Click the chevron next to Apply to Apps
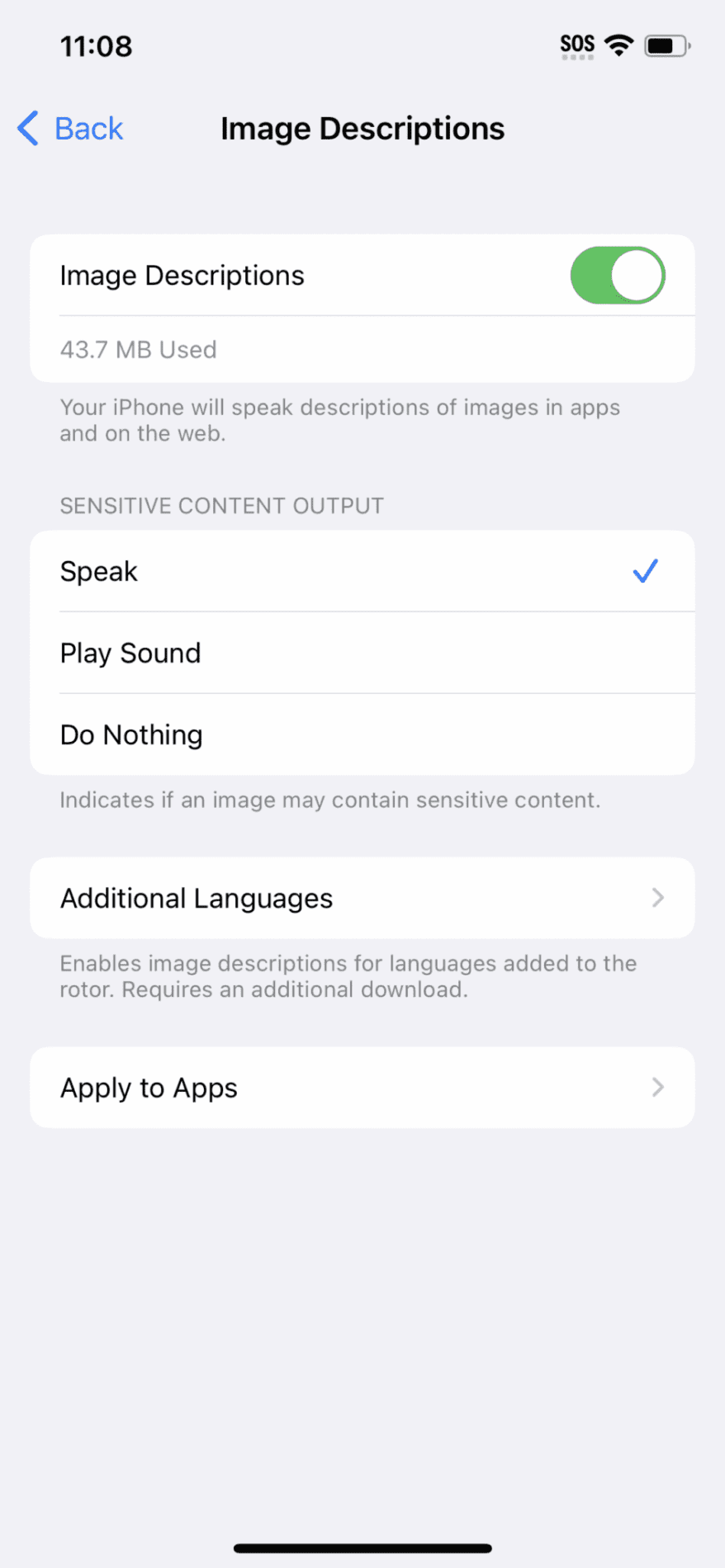 coord(657,1088)
